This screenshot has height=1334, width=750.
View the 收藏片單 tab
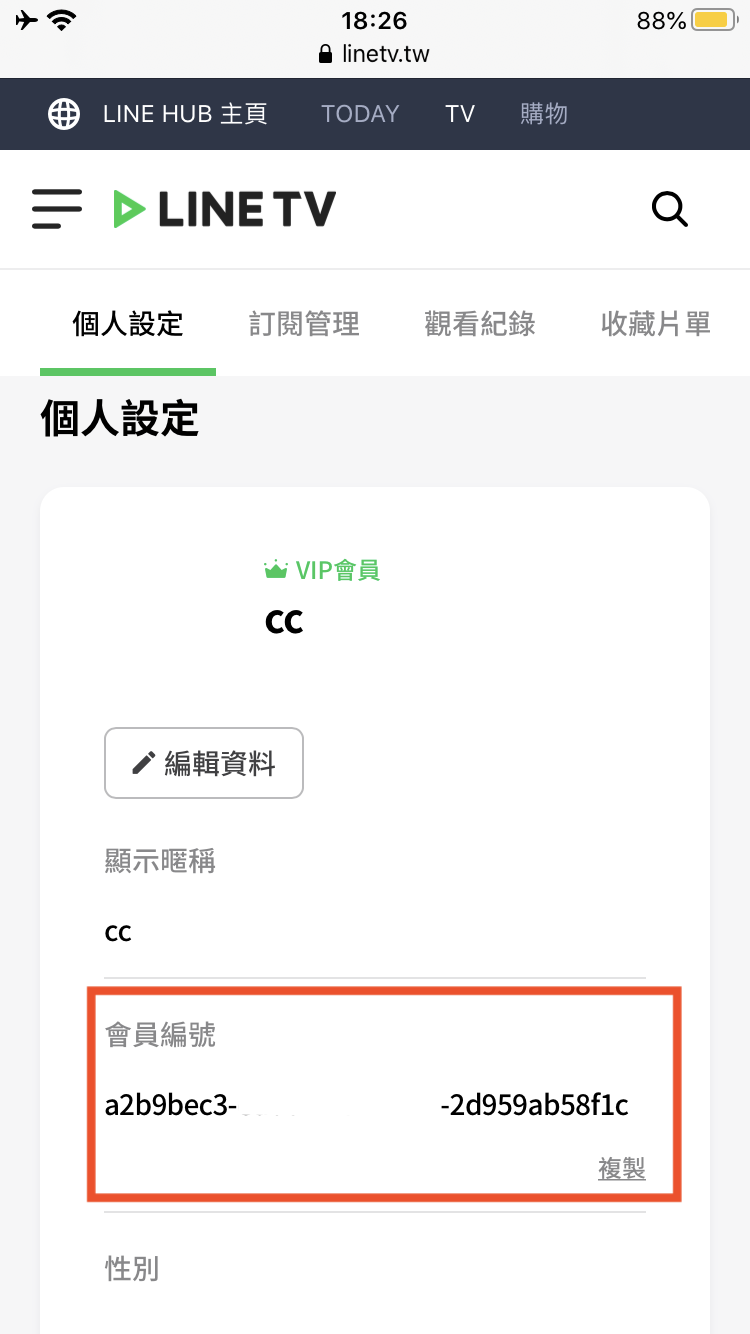[x=655, y=324]
